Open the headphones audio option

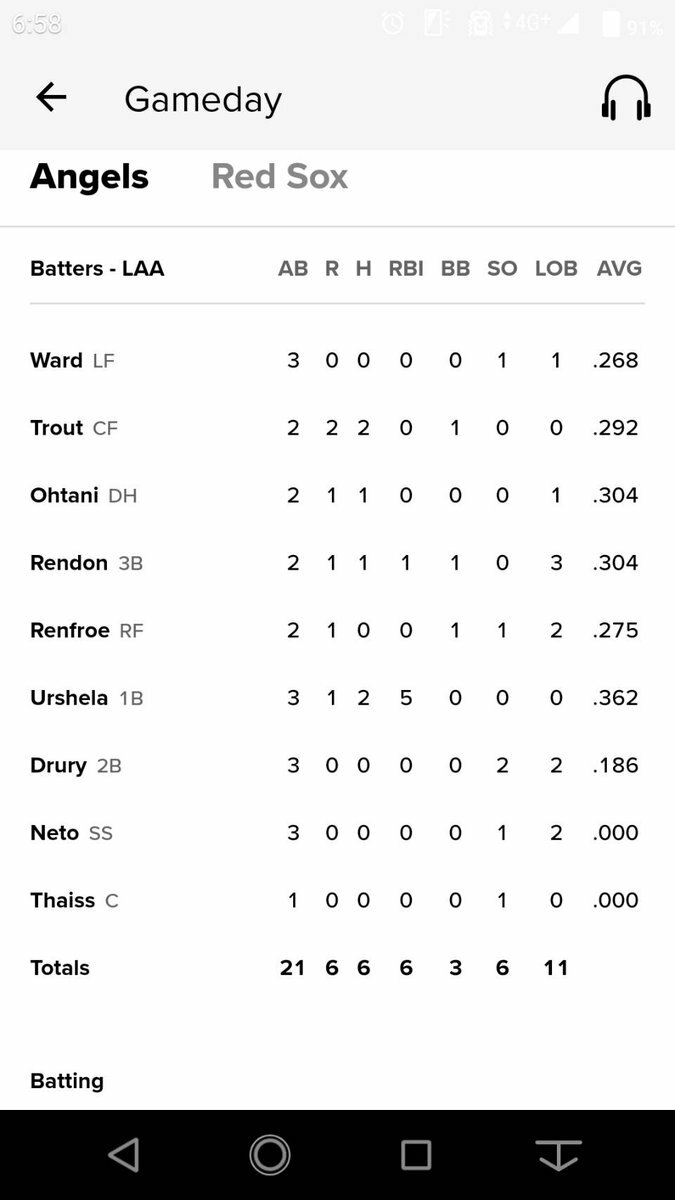pos(626,98)
